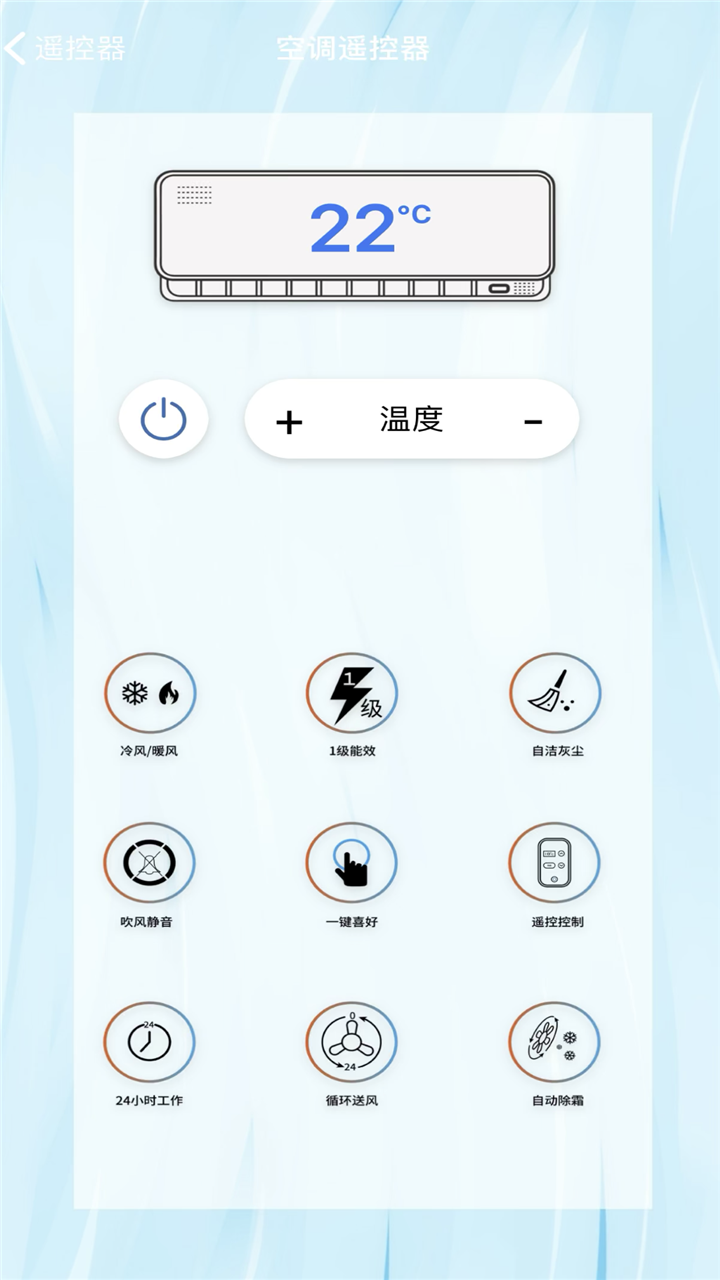Tap 一键喜好 preference button
This screenshot has height=1280, width=720.
[x=352, y=863]
